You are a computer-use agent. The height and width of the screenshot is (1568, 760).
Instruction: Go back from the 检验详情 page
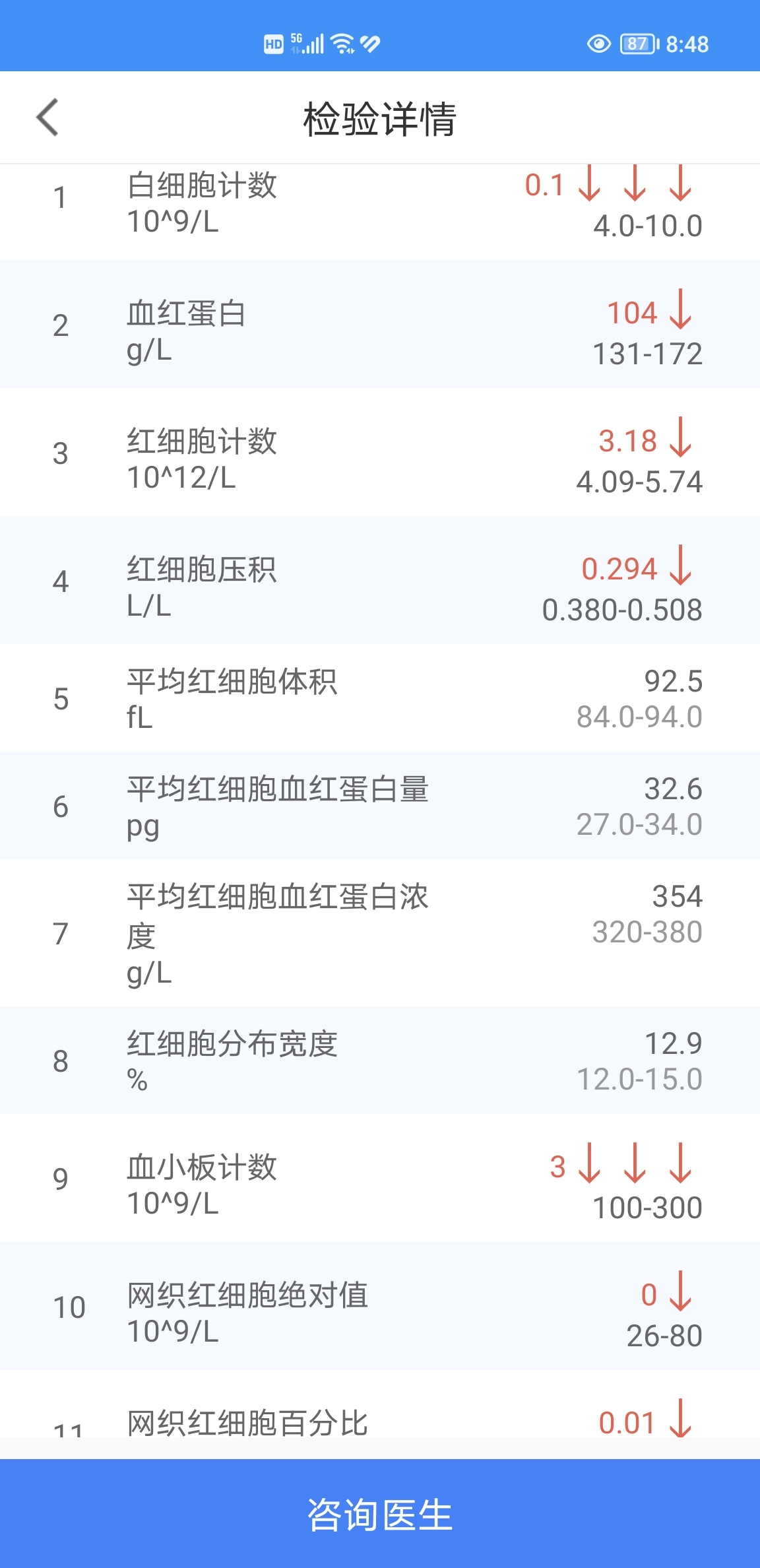(47, 117)
